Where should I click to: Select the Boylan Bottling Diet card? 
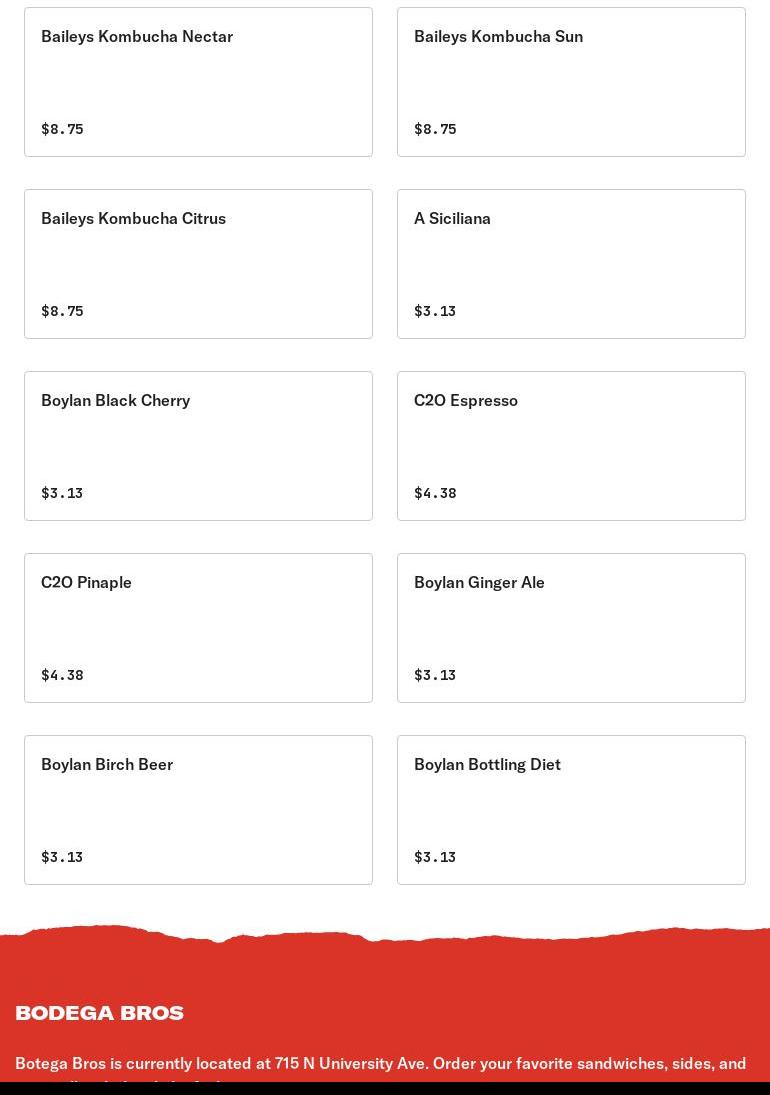point(571,810)
